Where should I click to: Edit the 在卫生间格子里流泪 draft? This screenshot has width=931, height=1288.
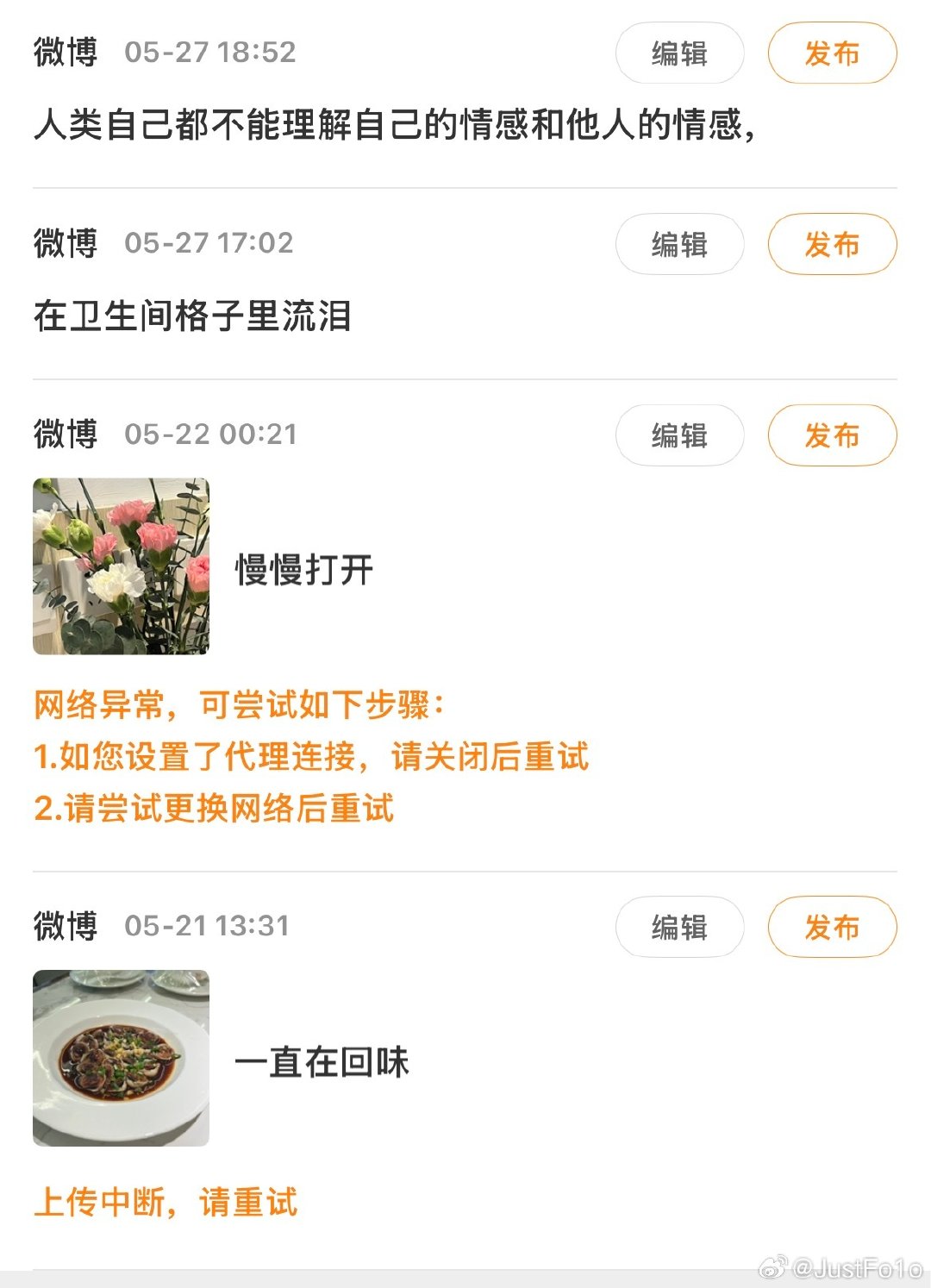pos(679,245)
